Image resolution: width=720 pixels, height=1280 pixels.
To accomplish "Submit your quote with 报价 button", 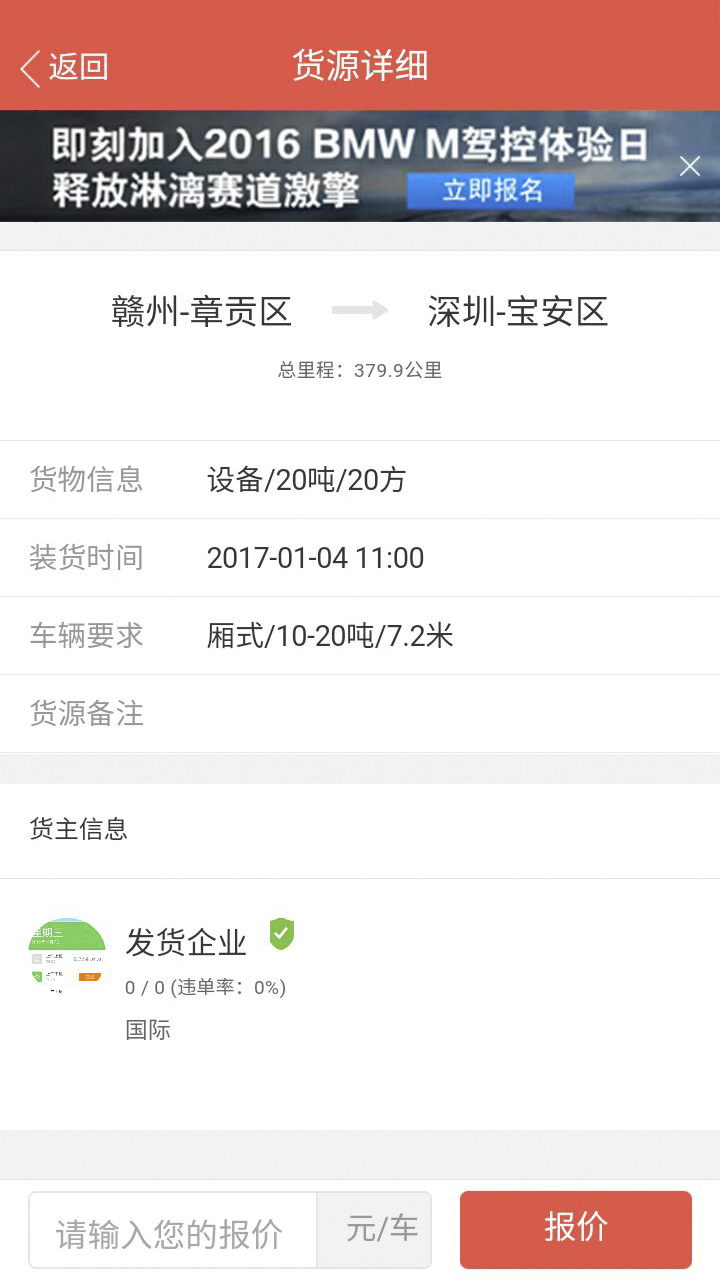I will [575, 1229].
